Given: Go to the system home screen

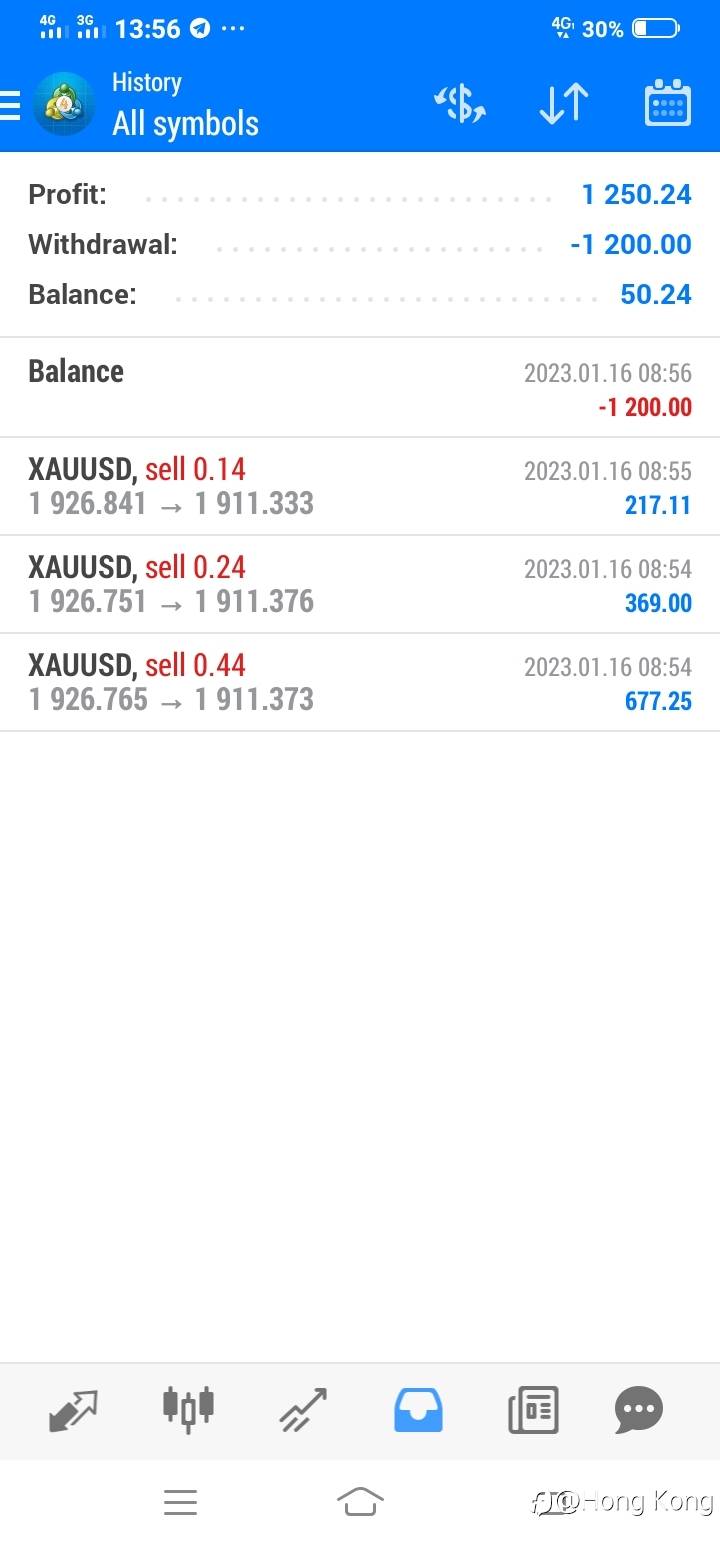Looking at the screenshot, I should coord(360,1501).
